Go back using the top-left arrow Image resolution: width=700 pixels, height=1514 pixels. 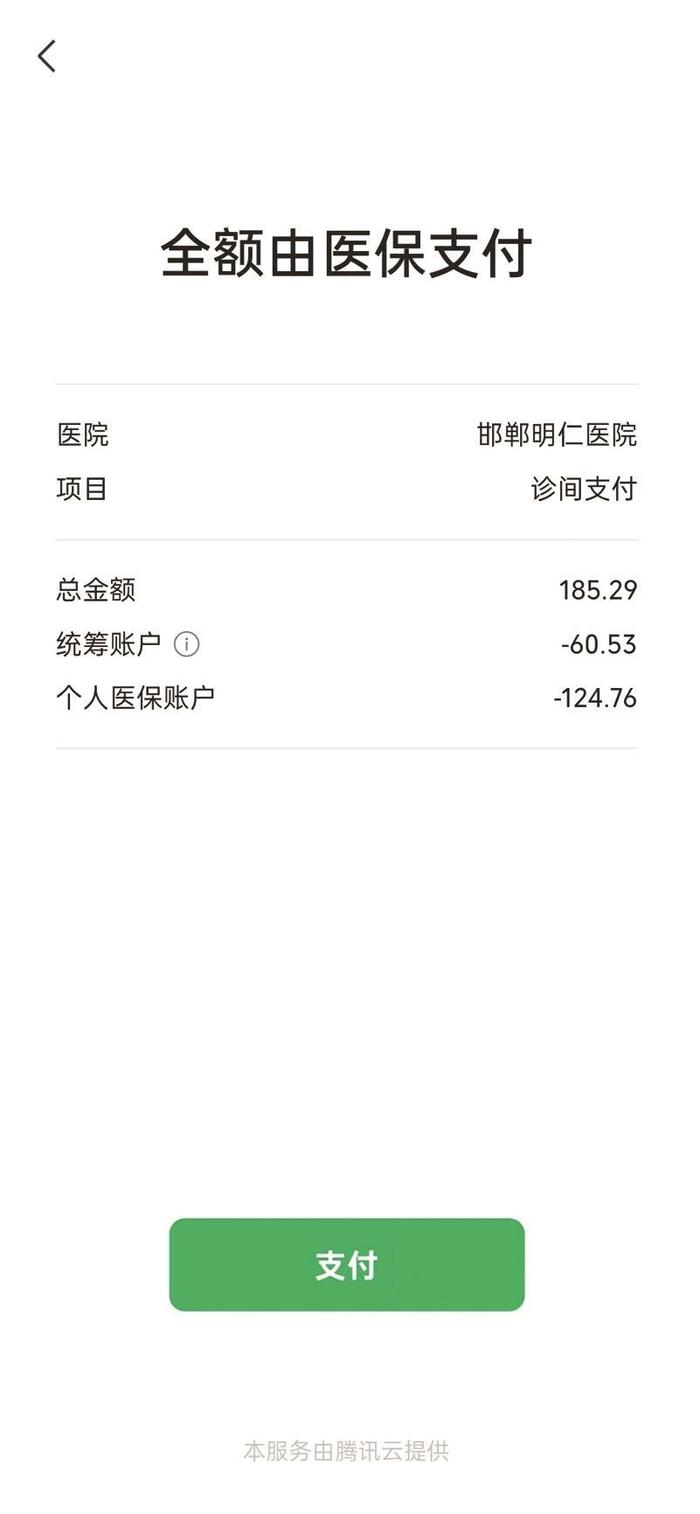tap(46, 56)
